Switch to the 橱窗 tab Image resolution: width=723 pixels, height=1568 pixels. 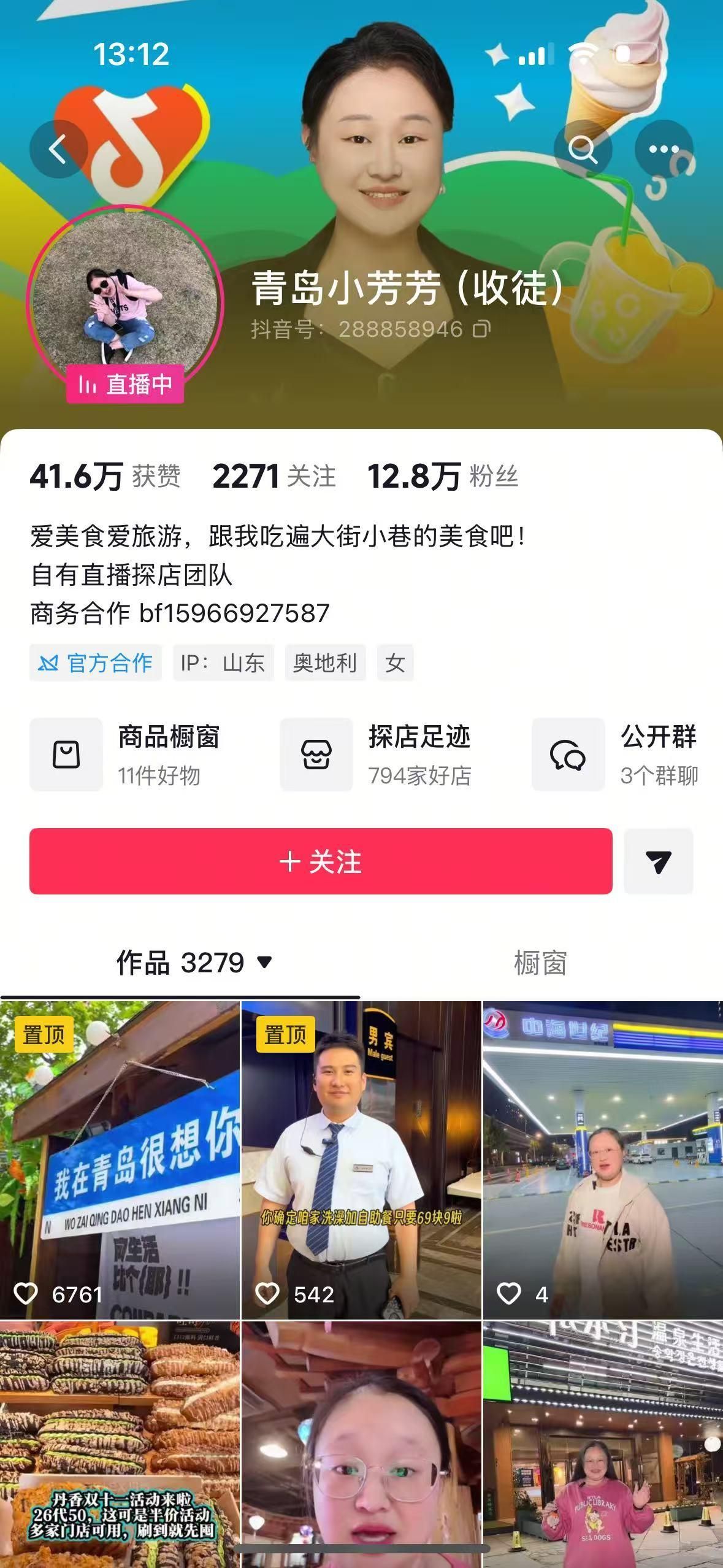pyautogui.click(x=540, y=963)
